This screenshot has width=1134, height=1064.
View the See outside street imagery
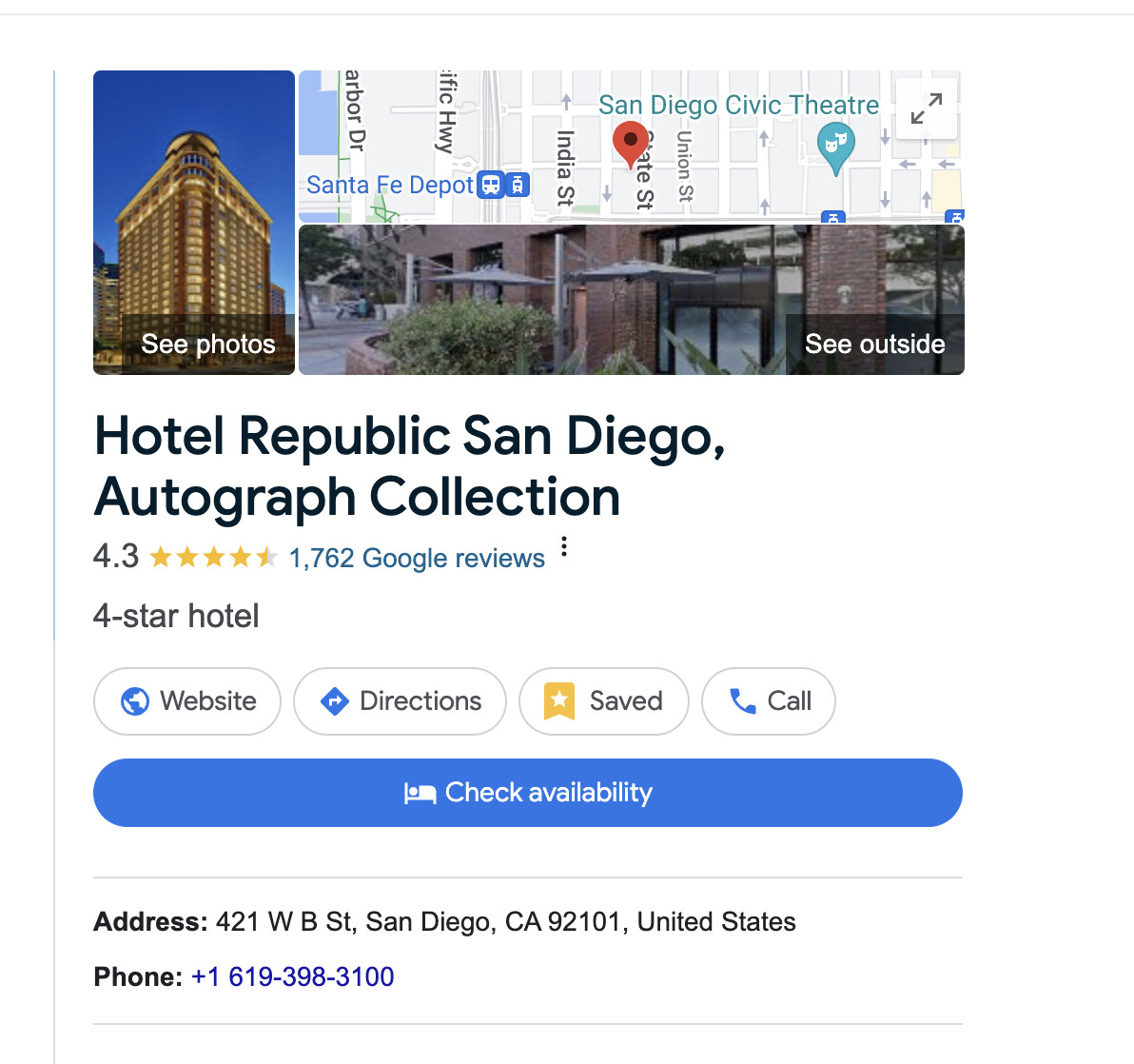(632, 300)
